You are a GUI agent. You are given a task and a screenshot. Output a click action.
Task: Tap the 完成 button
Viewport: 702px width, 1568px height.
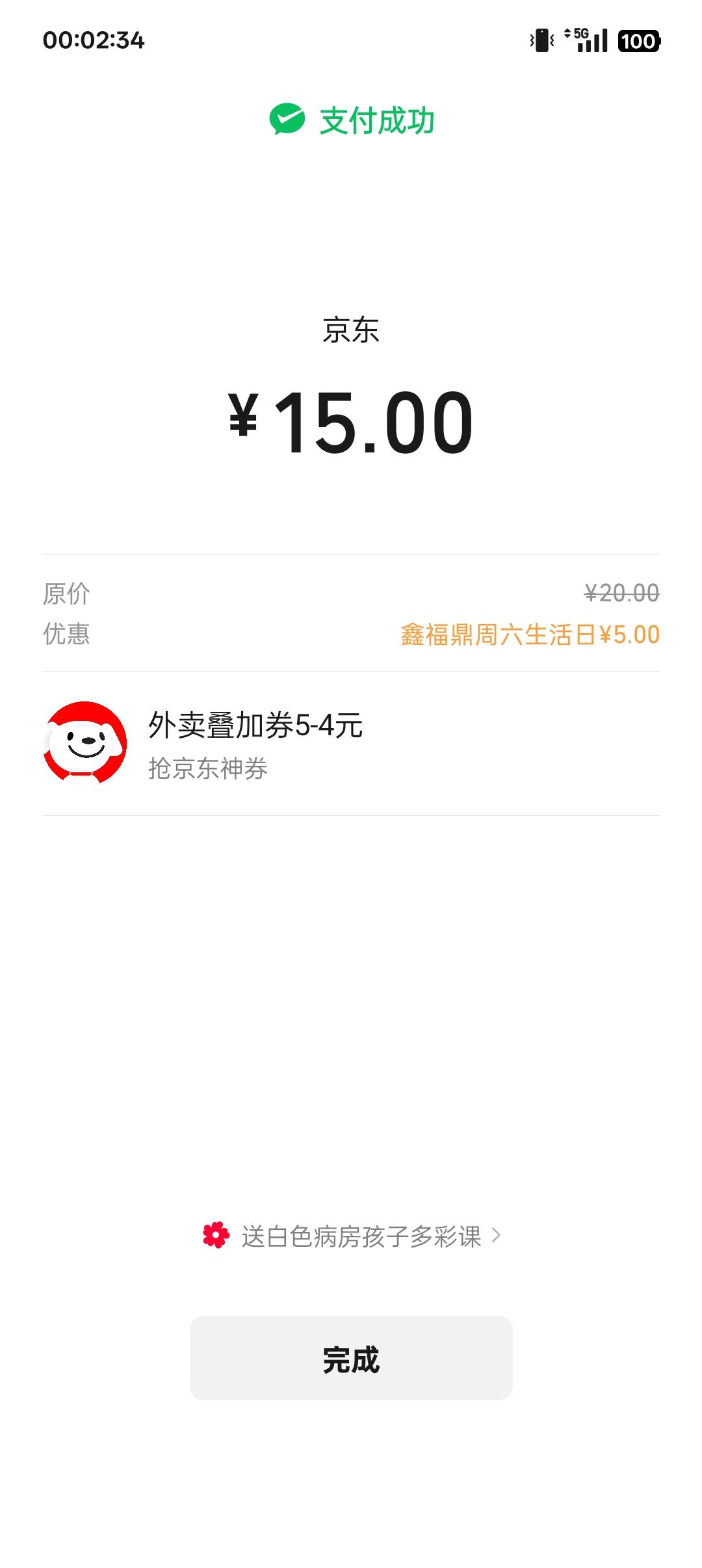point(351,1358)
